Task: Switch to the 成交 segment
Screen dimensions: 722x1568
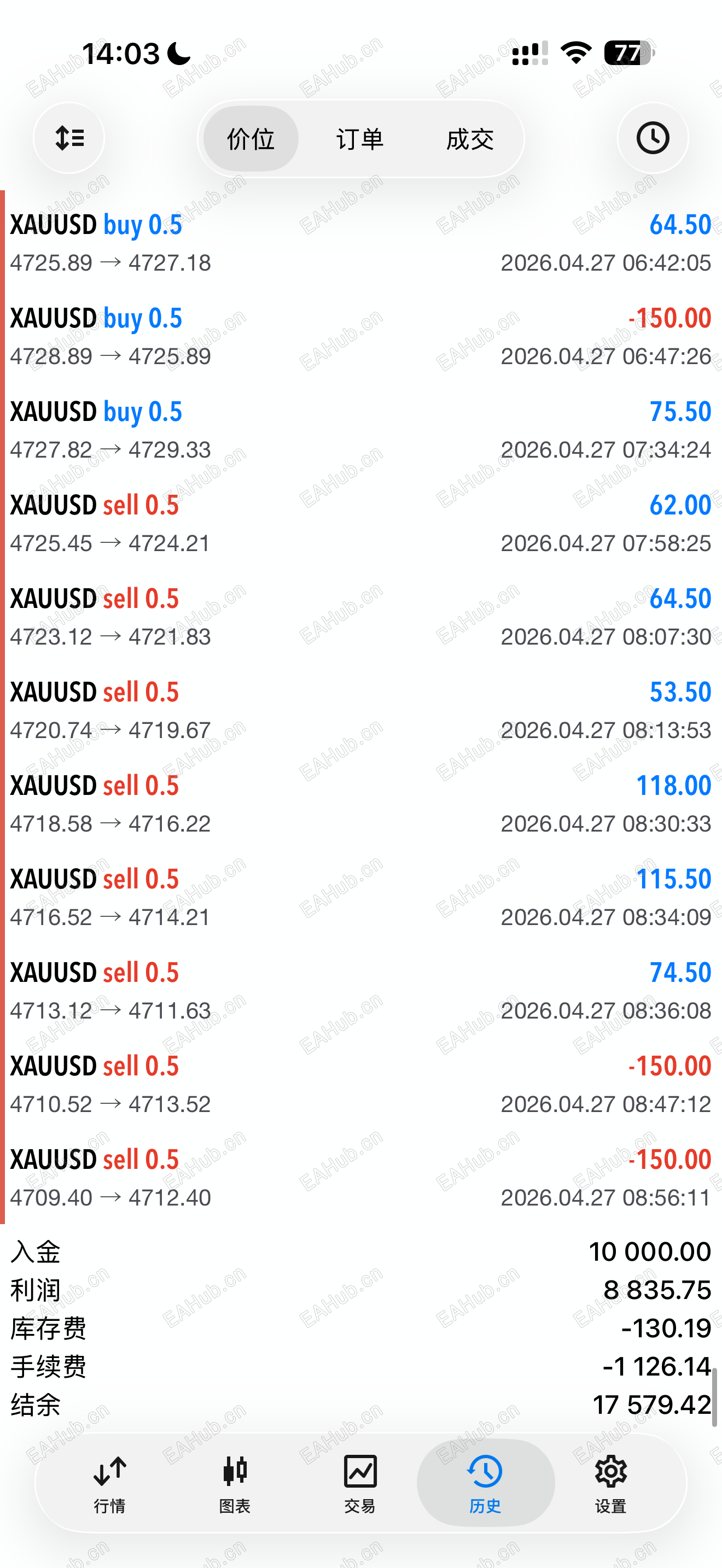Action: 469,139
